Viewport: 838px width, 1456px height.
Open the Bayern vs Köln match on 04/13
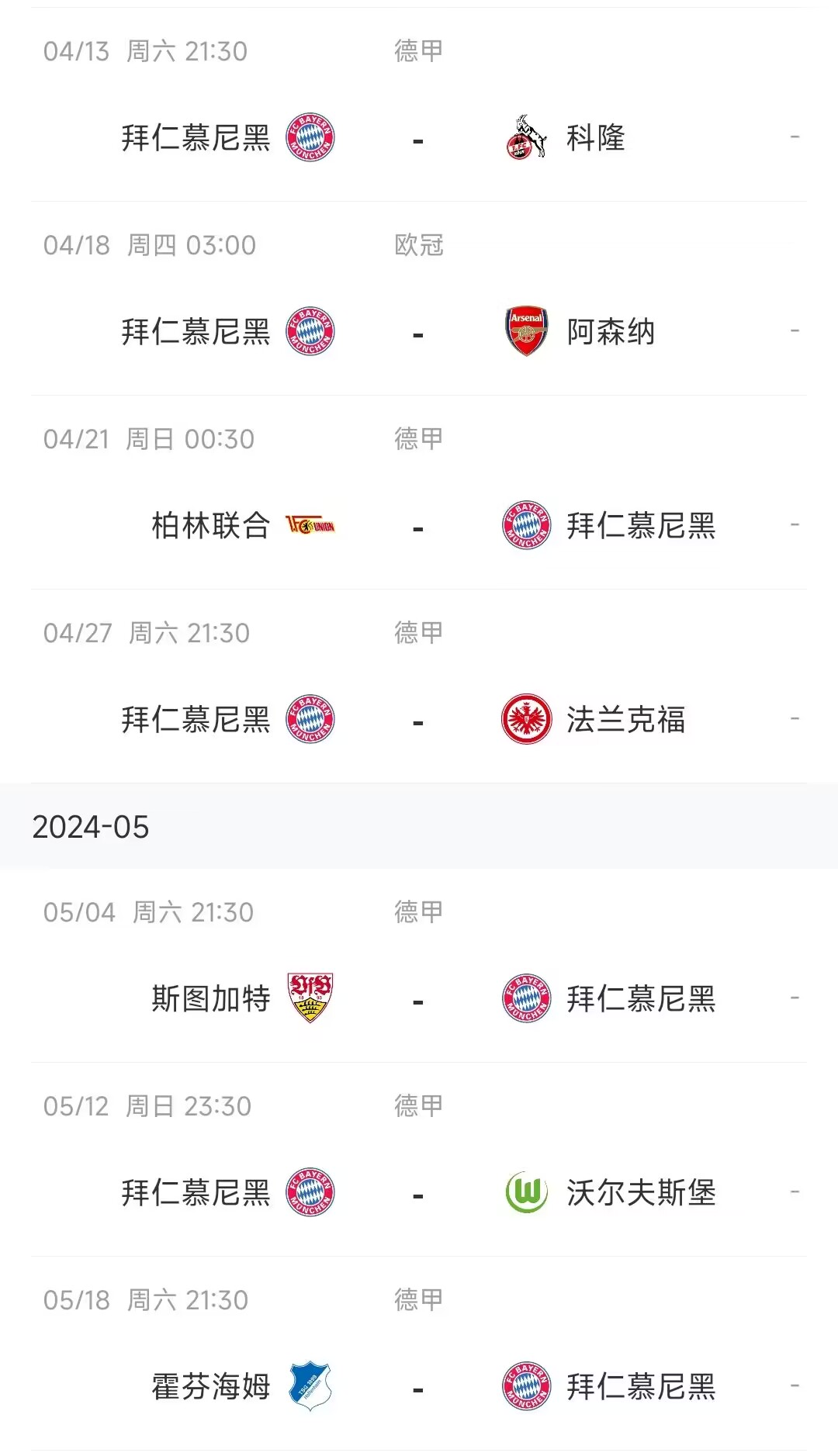coord(419,105)
